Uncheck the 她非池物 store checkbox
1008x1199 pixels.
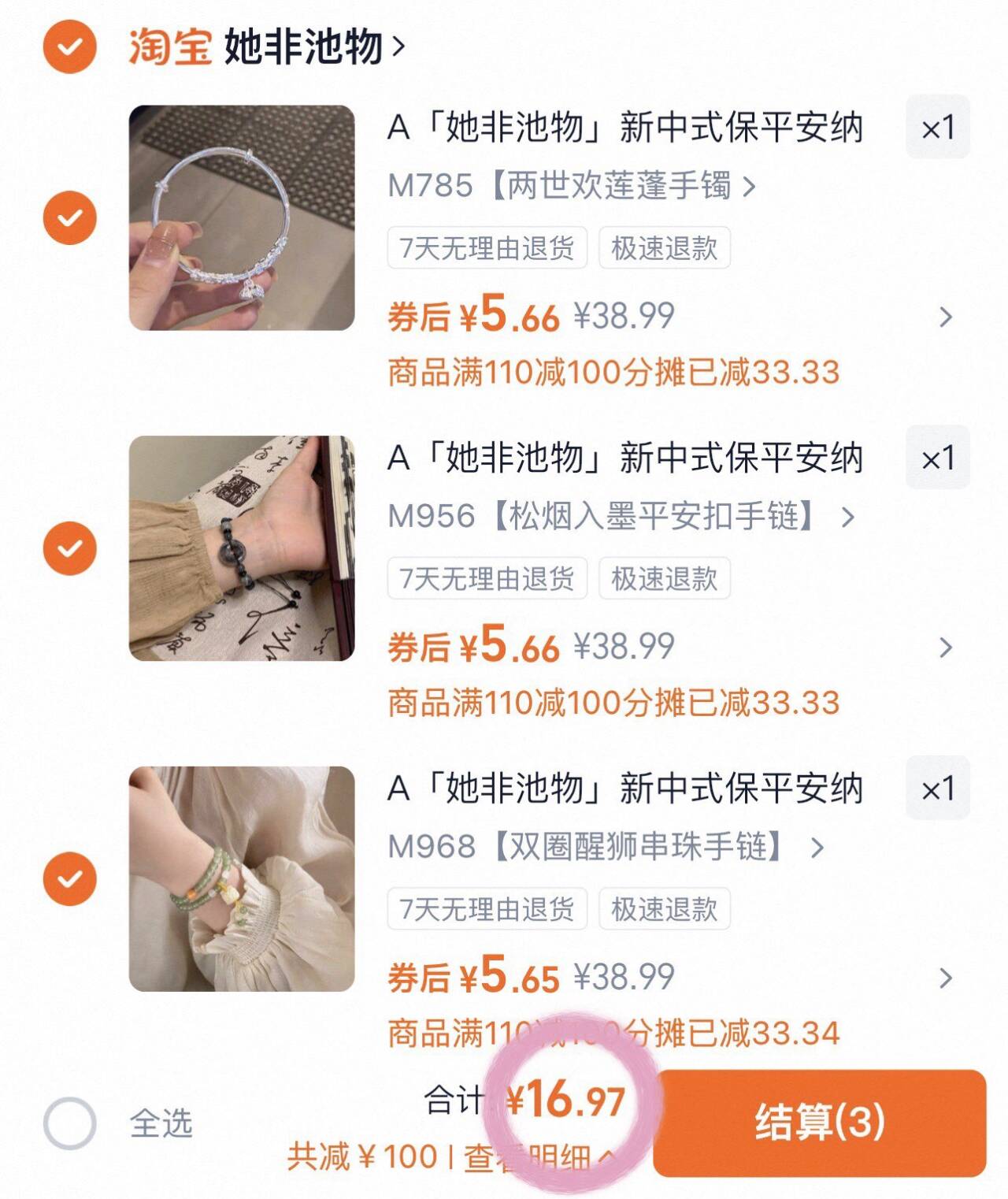[70, 47]
